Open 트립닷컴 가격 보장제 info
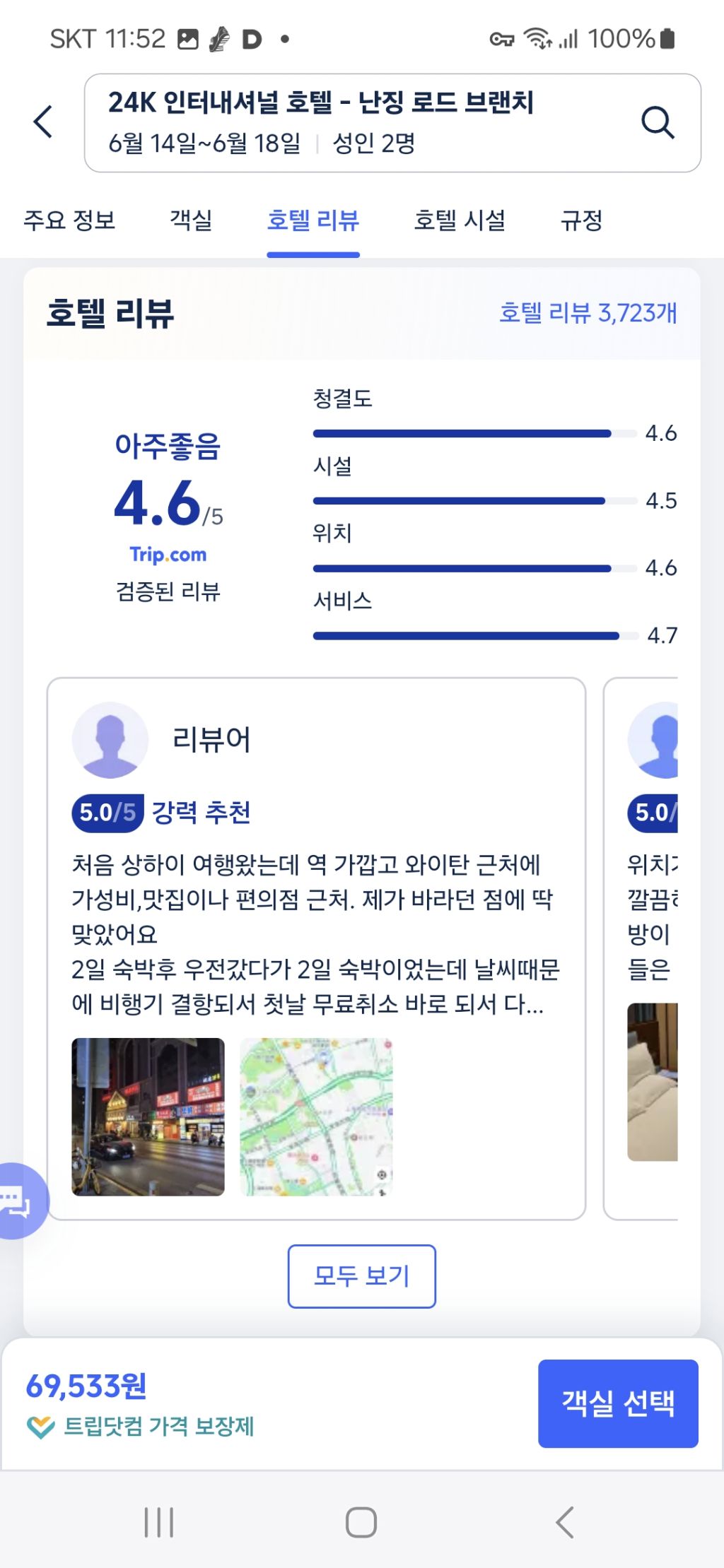 [x=141, y=1426]
